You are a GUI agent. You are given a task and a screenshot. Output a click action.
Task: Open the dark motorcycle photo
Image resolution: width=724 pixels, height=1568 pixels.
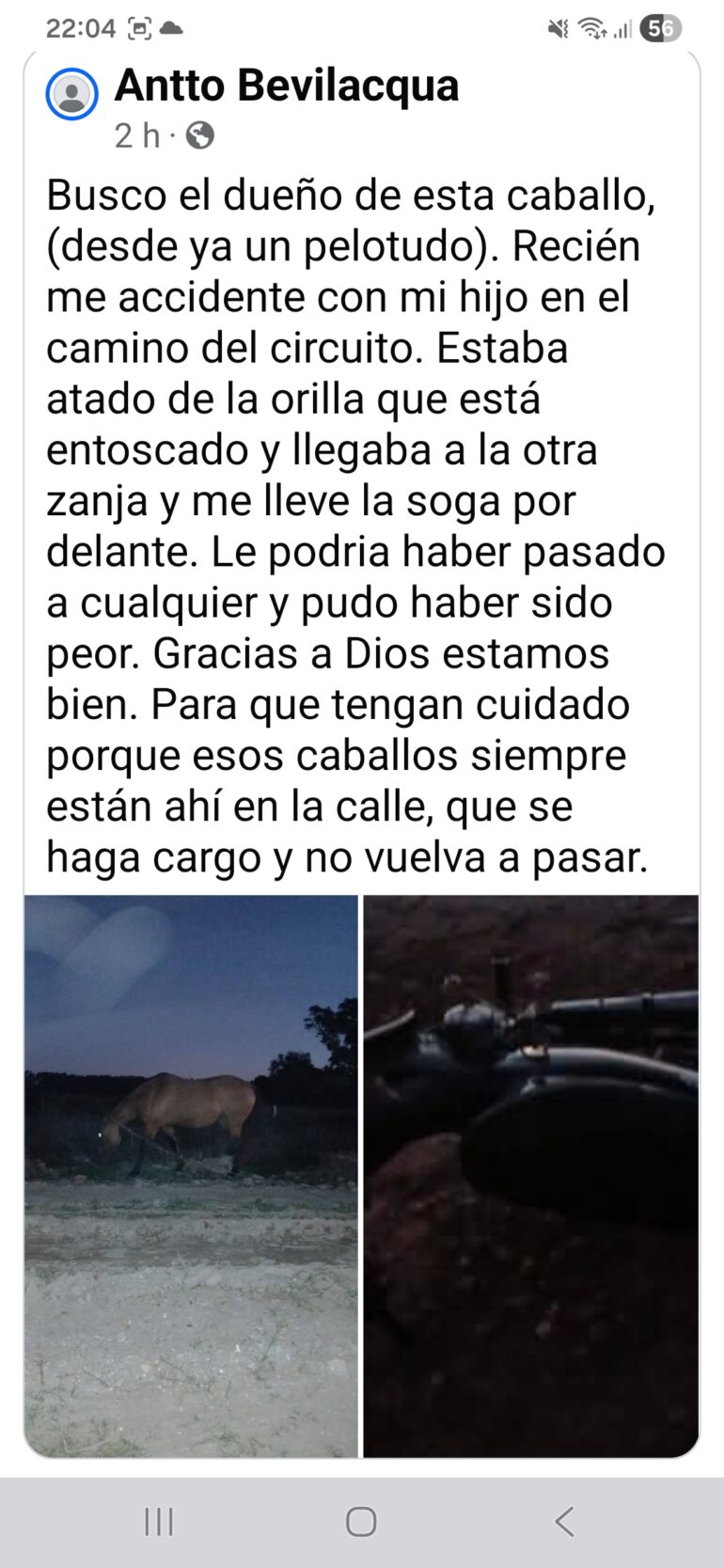coord(530,1175)
